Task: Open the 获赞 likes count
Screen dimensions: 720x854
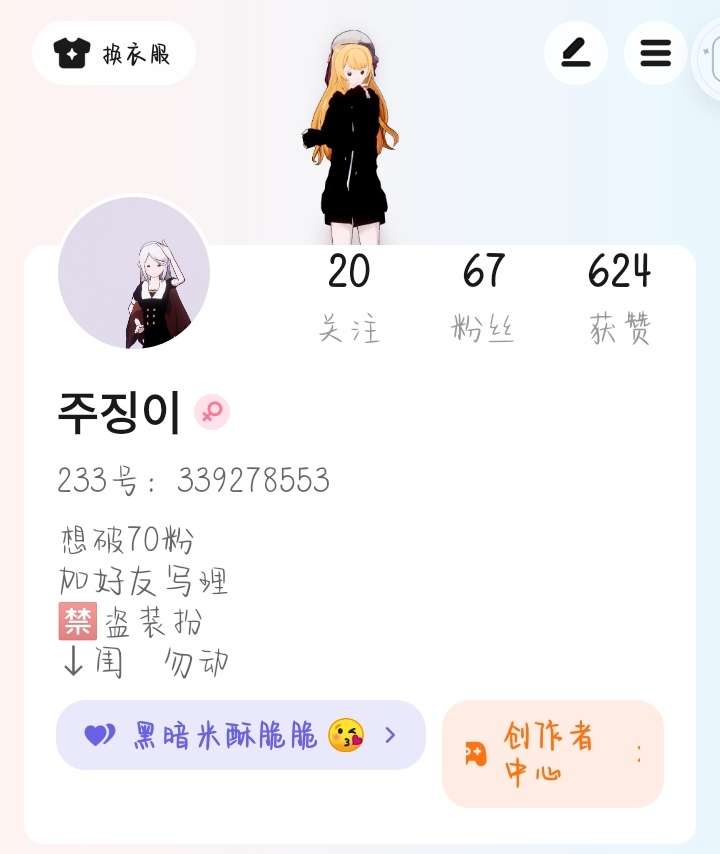Action: [620, 296]
